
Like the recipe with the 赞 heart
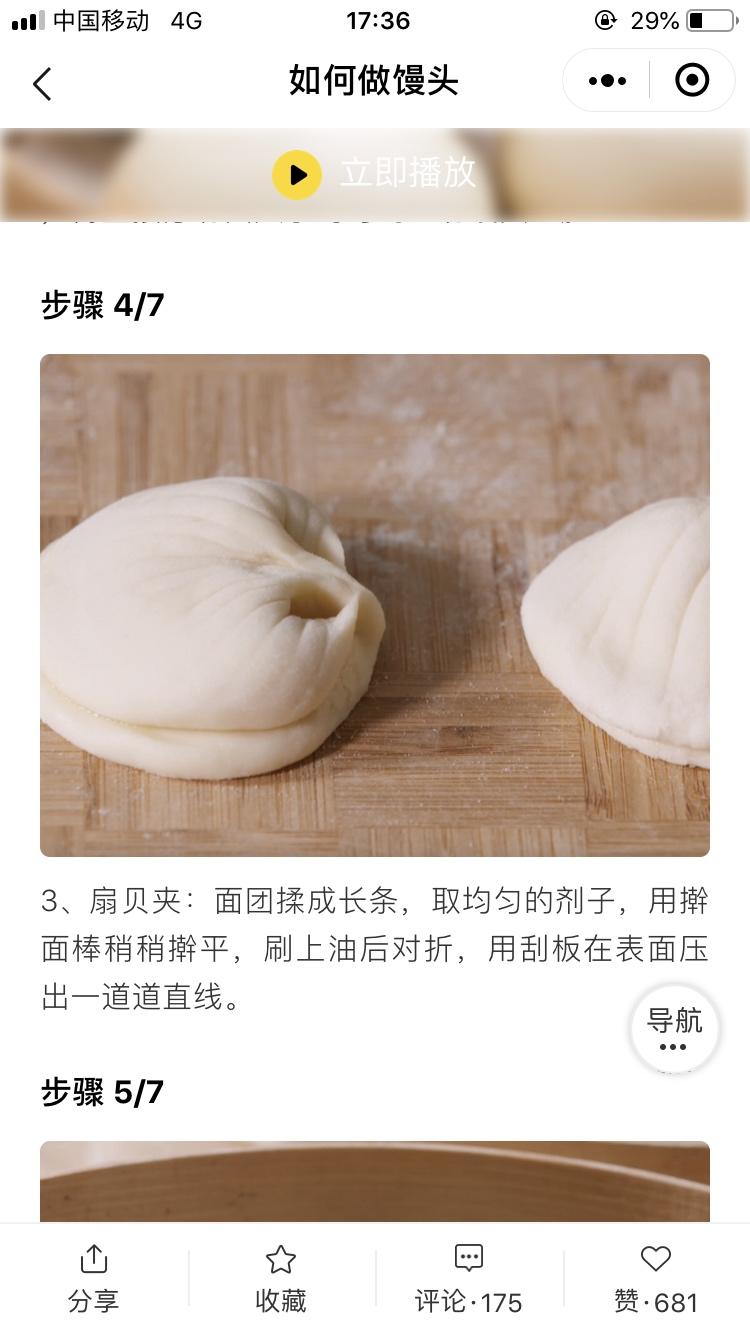point(656,1278)
